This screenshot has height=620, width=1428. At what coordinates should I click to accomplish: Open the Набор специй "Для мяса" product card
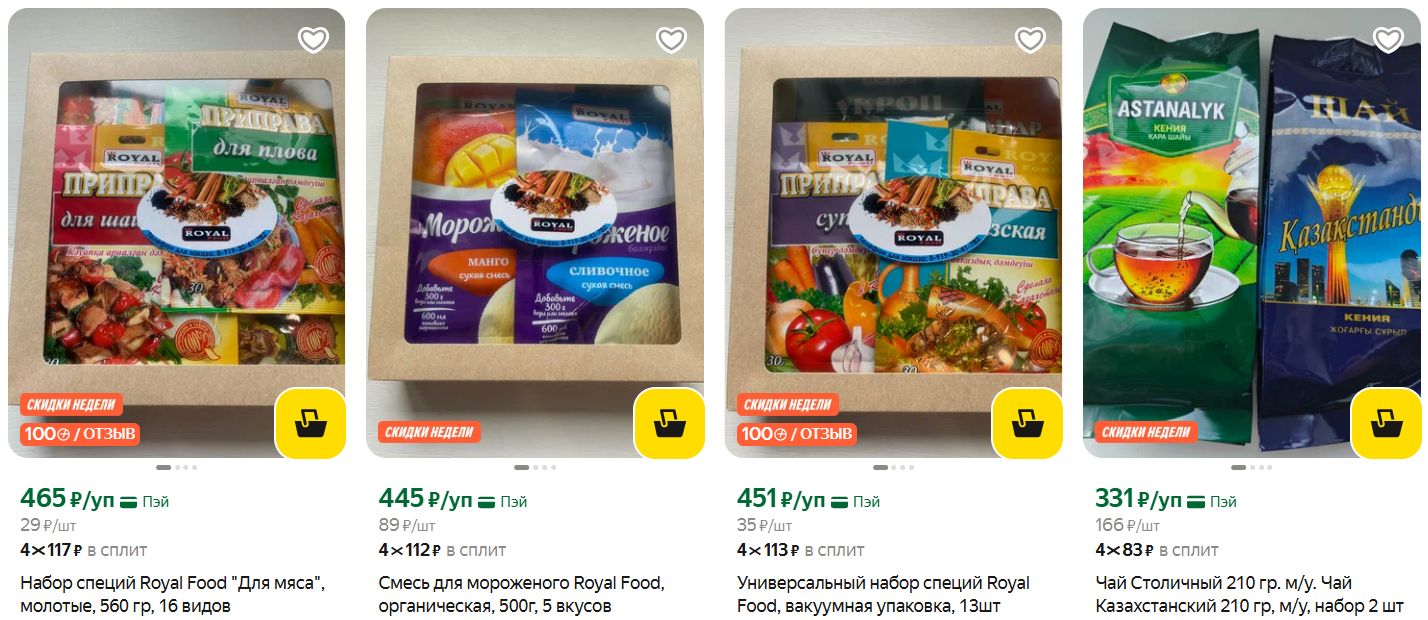(172, 594)
